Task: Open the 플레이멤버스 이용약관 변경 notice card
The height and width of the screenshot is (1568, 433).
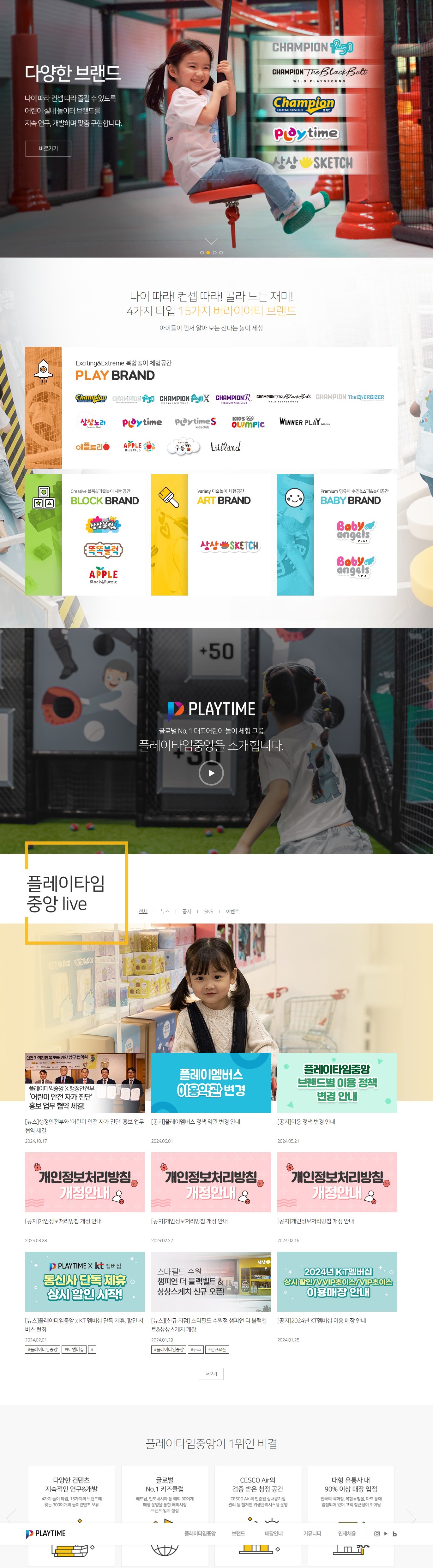Action: (211, 1083)
